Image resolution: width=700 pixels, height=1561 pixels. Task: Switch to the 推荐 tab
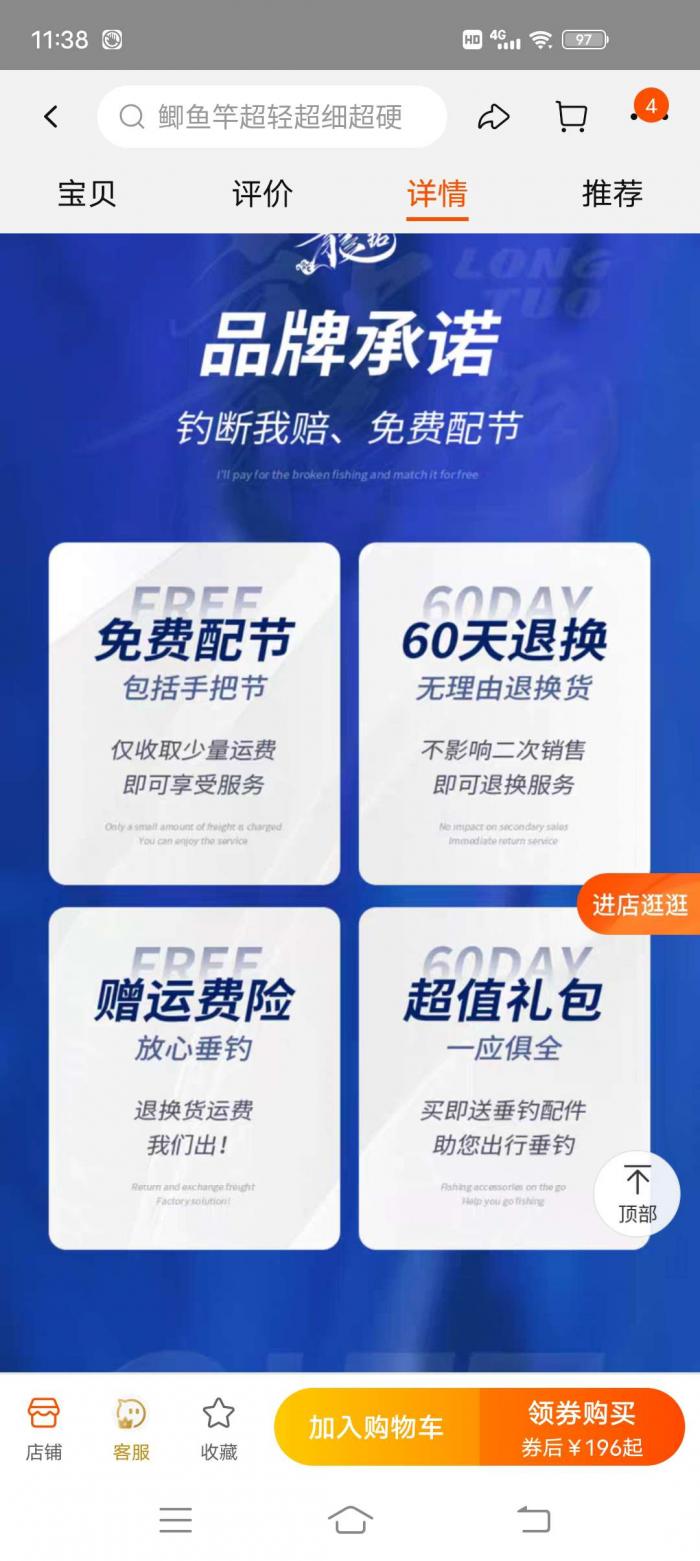(612, 193)
